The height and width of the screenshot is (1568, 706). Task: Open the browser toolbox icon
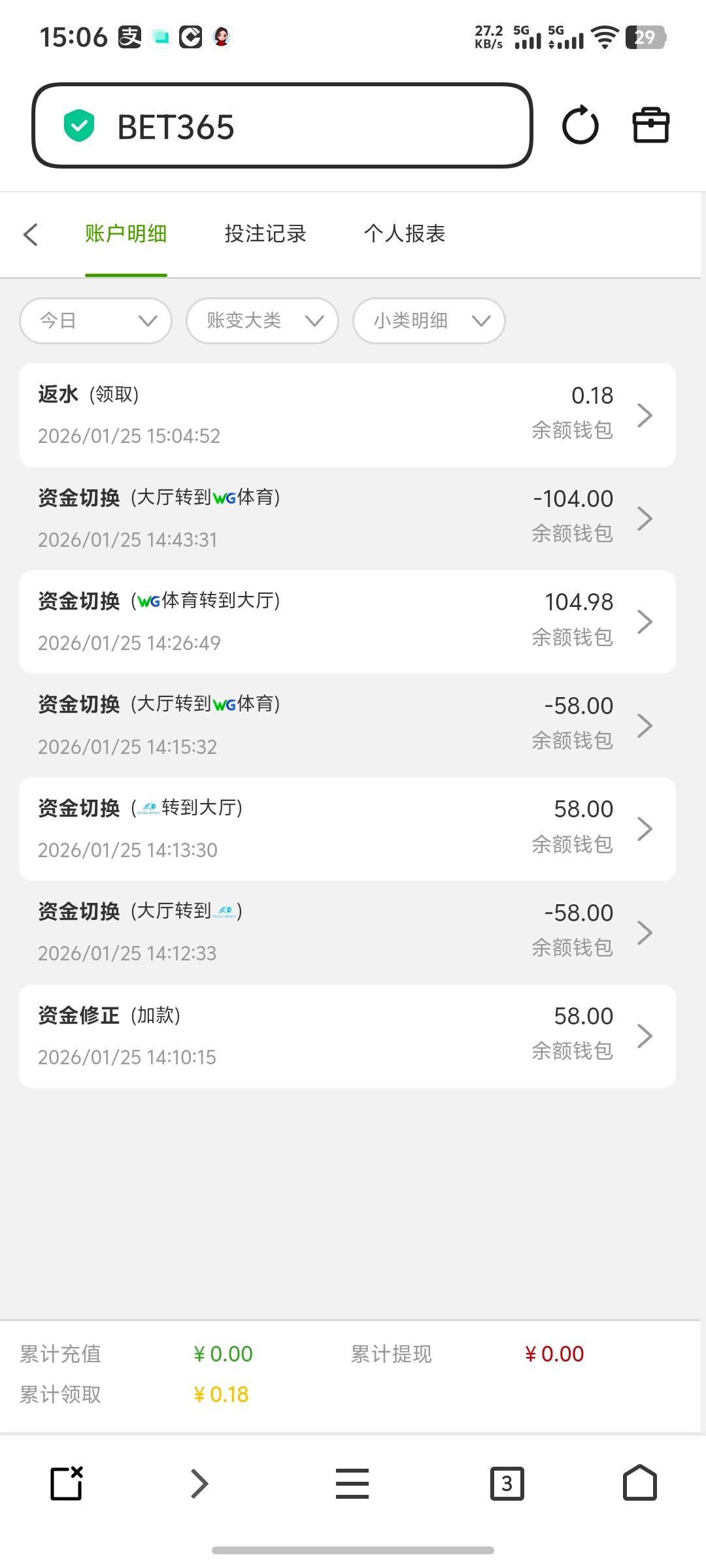[x=650, y=125]
